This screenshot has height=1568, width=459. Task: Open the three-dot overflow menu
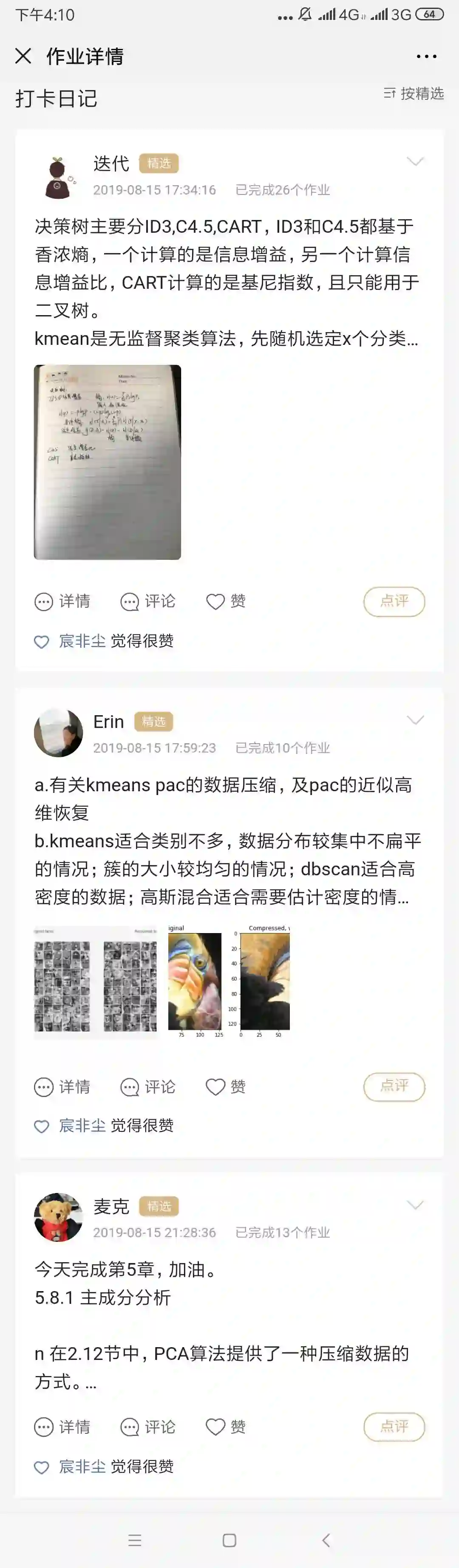pos(426,56)
